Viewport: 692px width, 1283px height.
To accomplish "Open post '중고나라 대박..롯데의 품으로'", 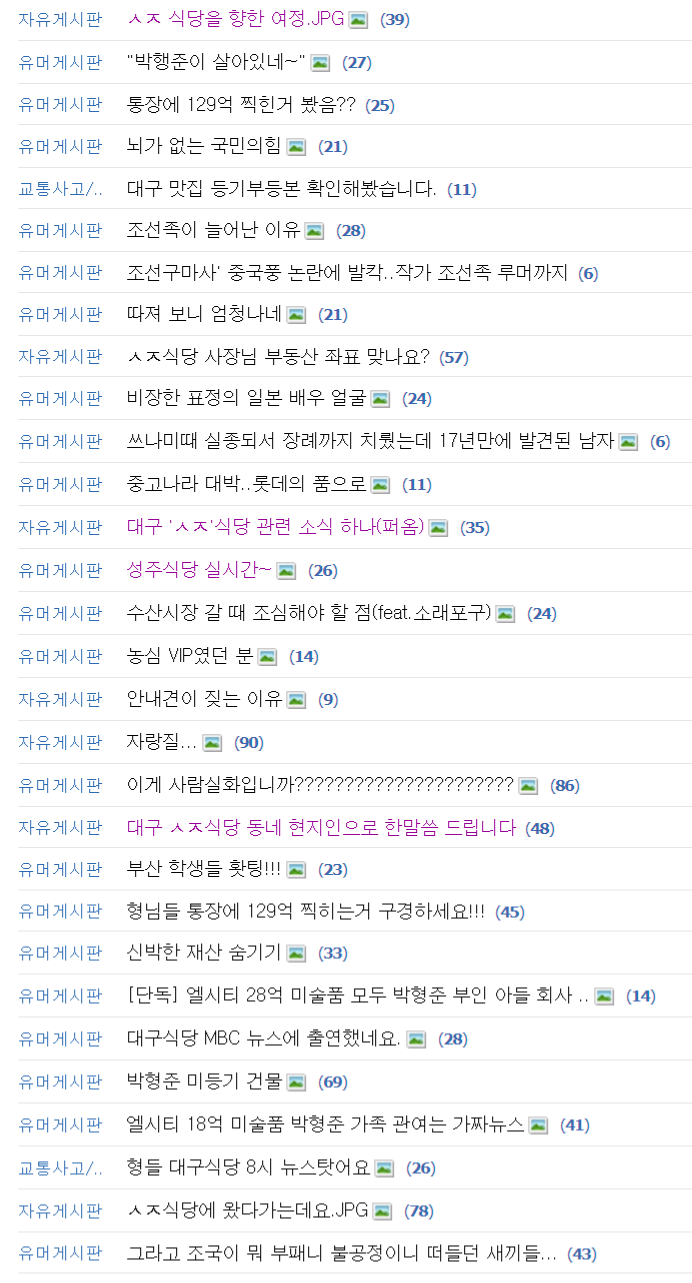I will [x=247, y=485].
